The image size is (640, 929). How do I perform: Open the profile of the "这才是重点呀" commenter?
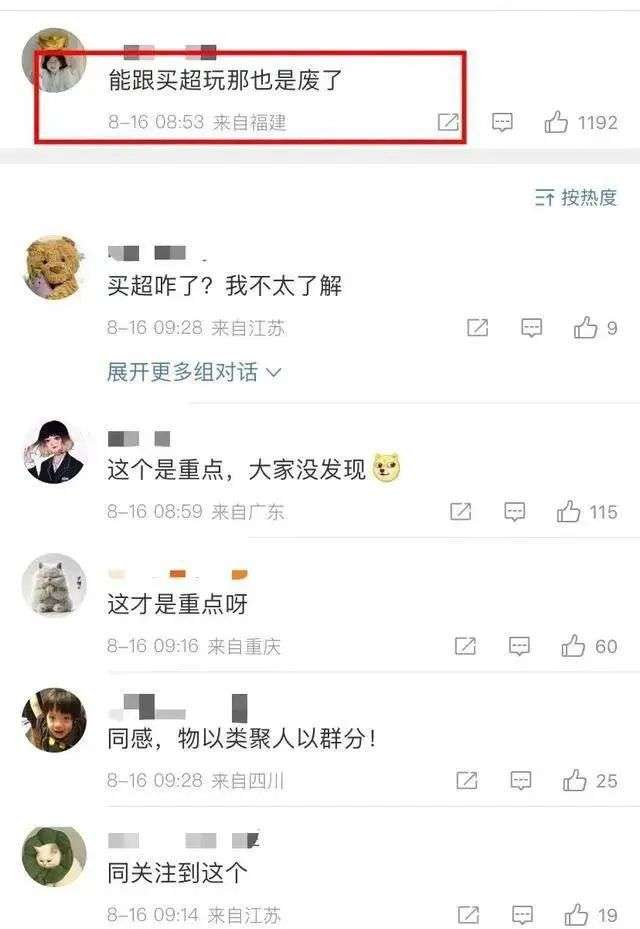[54, 585]
